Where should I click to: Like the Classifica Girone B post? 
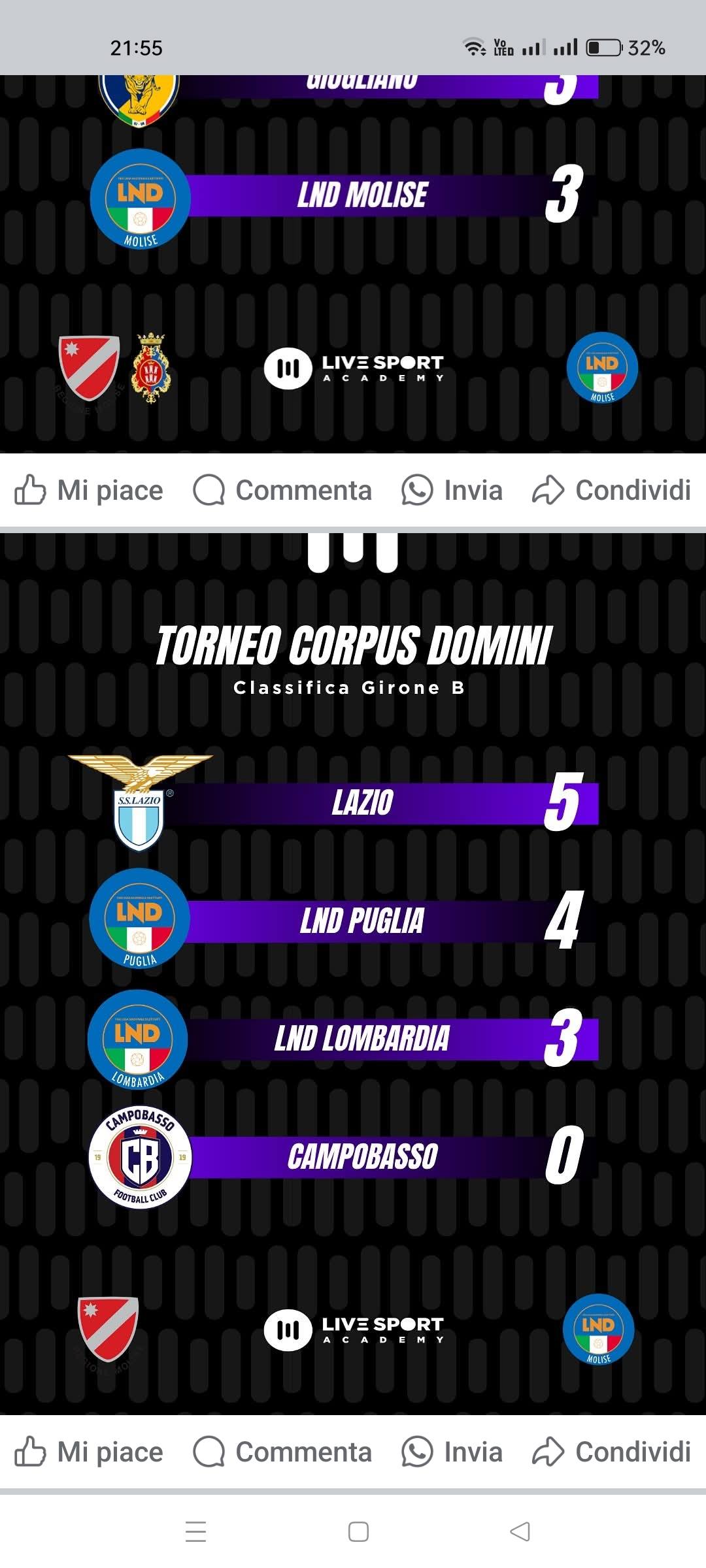(x=89, y=1452)
